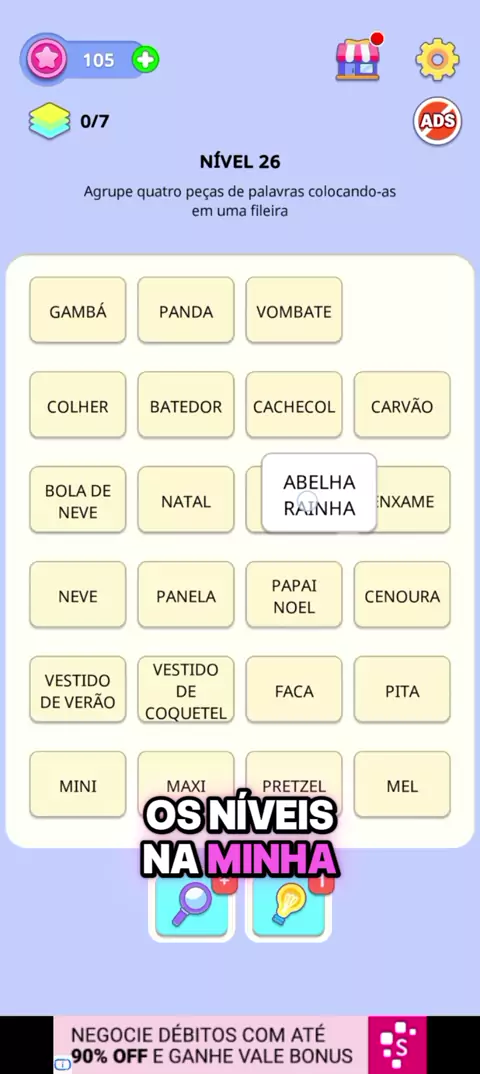Open the settings gear
This screenshot has height=1074, width=480.
438,60
